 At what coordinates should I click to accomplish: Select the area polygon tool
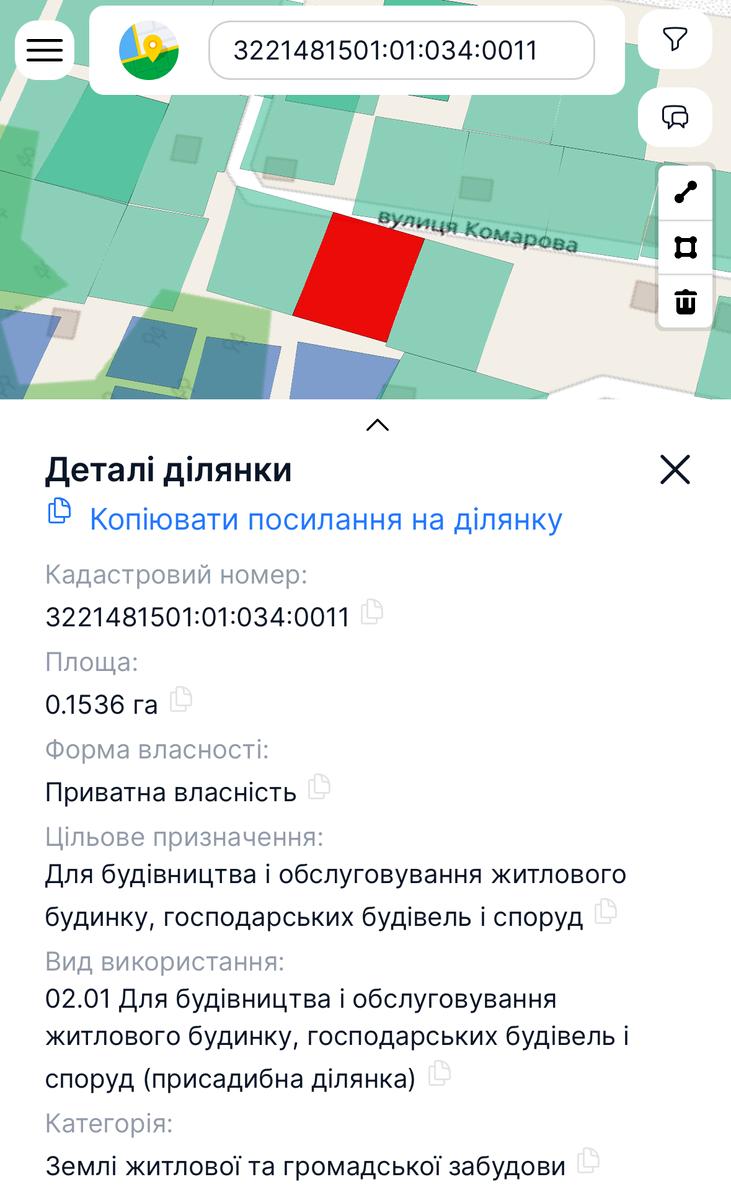(x=685, y=247)
